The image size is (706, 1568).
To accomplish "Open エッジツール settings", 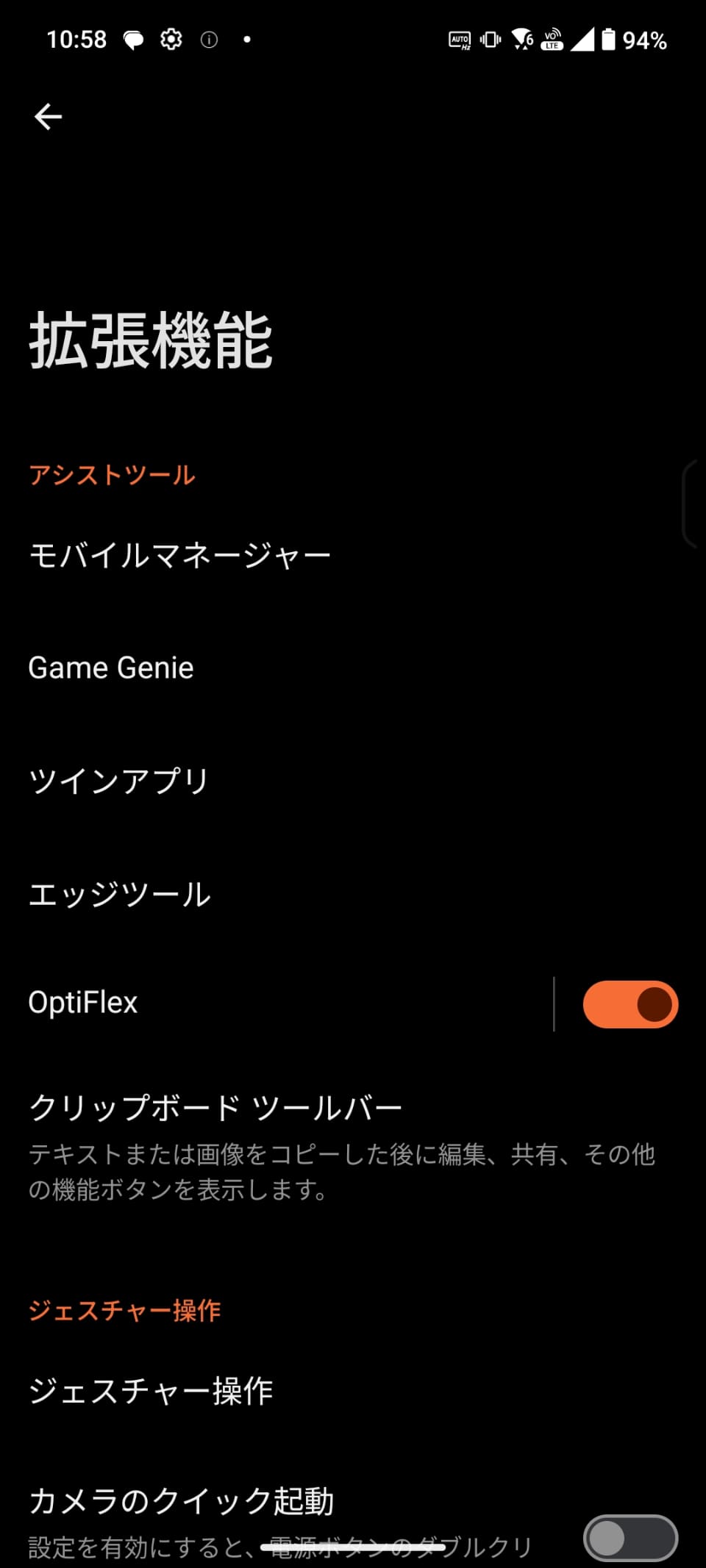I will tap(120, 894).
